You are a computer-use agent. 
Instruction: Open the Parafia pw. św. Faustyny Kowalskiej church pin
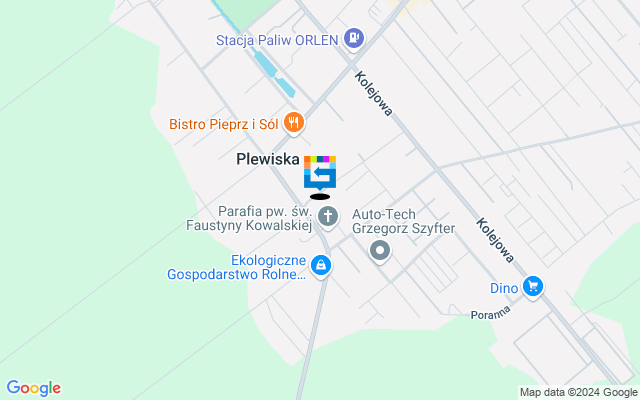[x=328, y=215]
